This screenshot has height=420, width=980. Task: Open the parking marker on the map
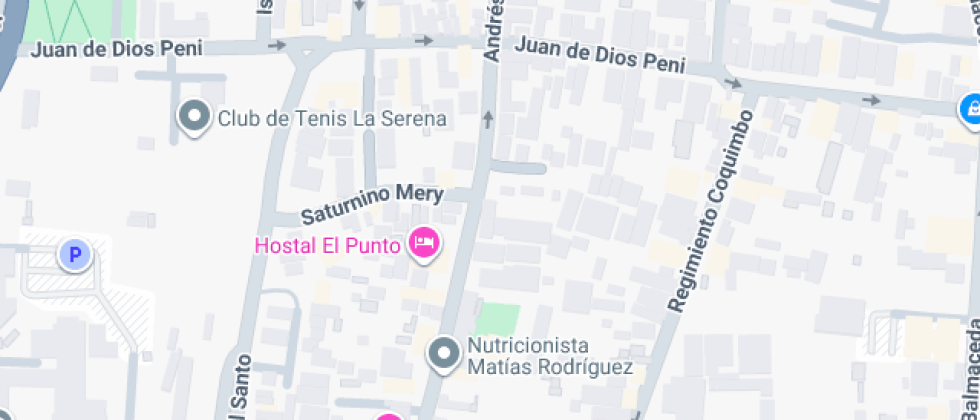[x=74, y=255]
